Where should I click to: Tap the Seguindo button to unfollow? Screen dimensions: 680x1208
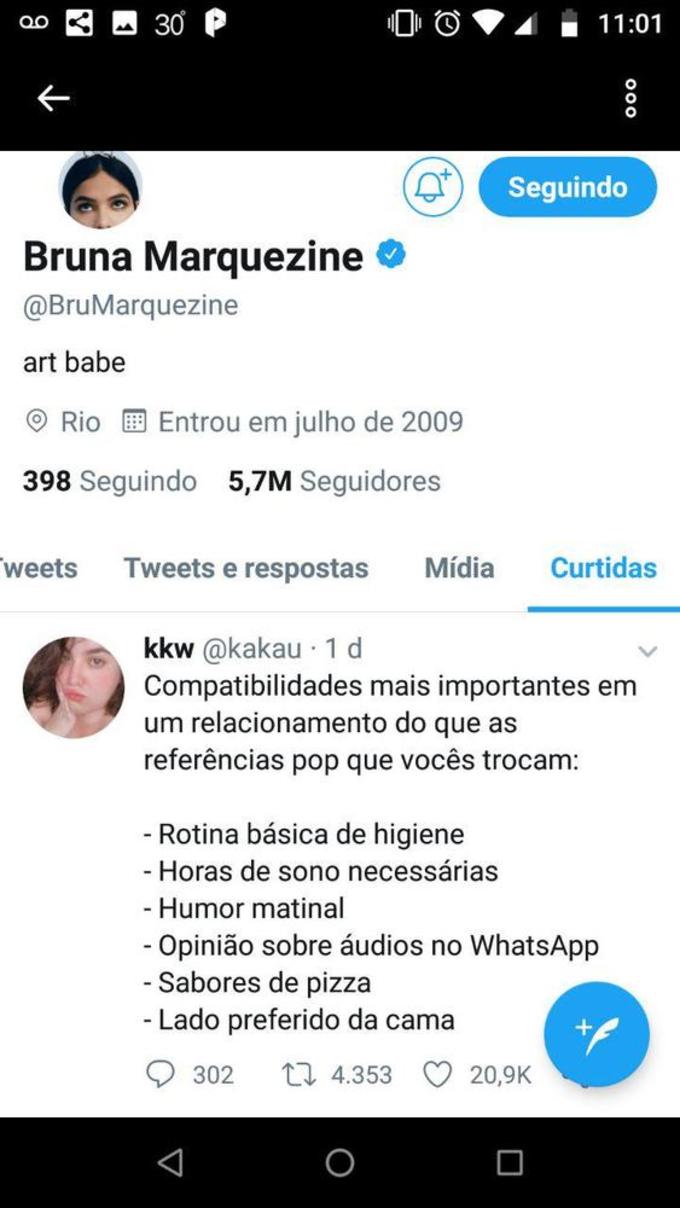point(567,187)
